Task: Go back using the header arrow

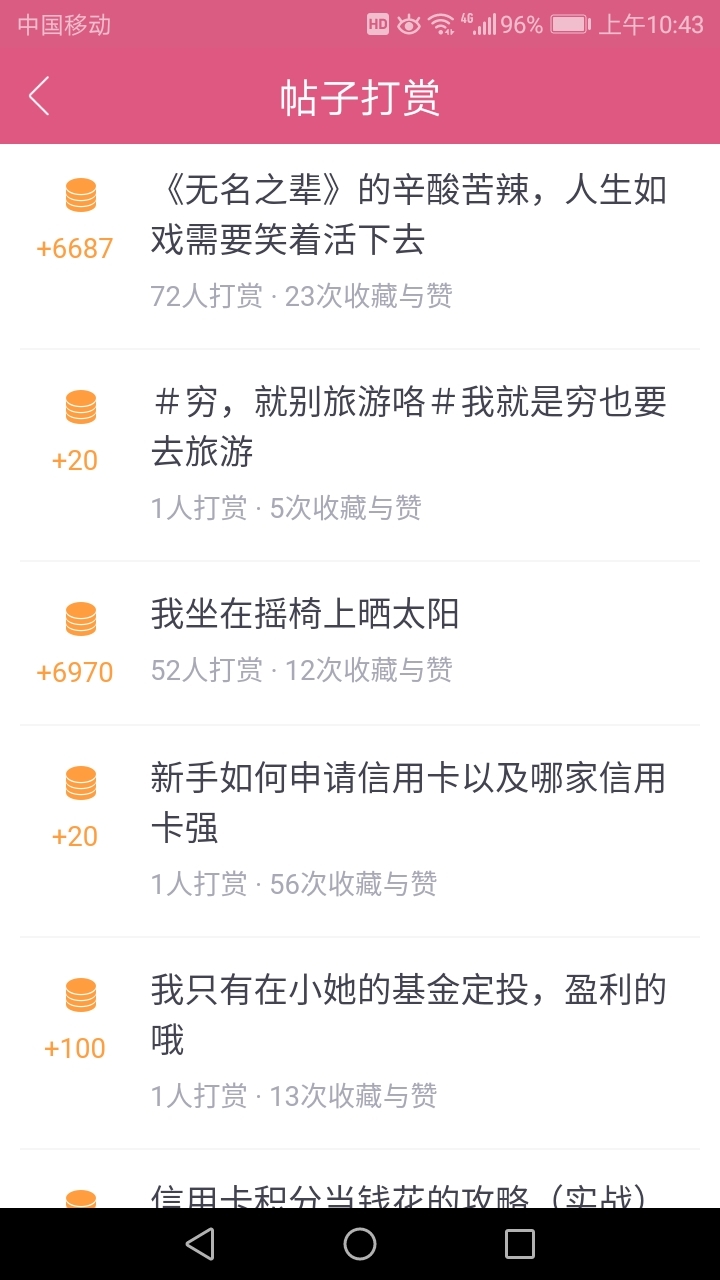Action: coord(40,97)
